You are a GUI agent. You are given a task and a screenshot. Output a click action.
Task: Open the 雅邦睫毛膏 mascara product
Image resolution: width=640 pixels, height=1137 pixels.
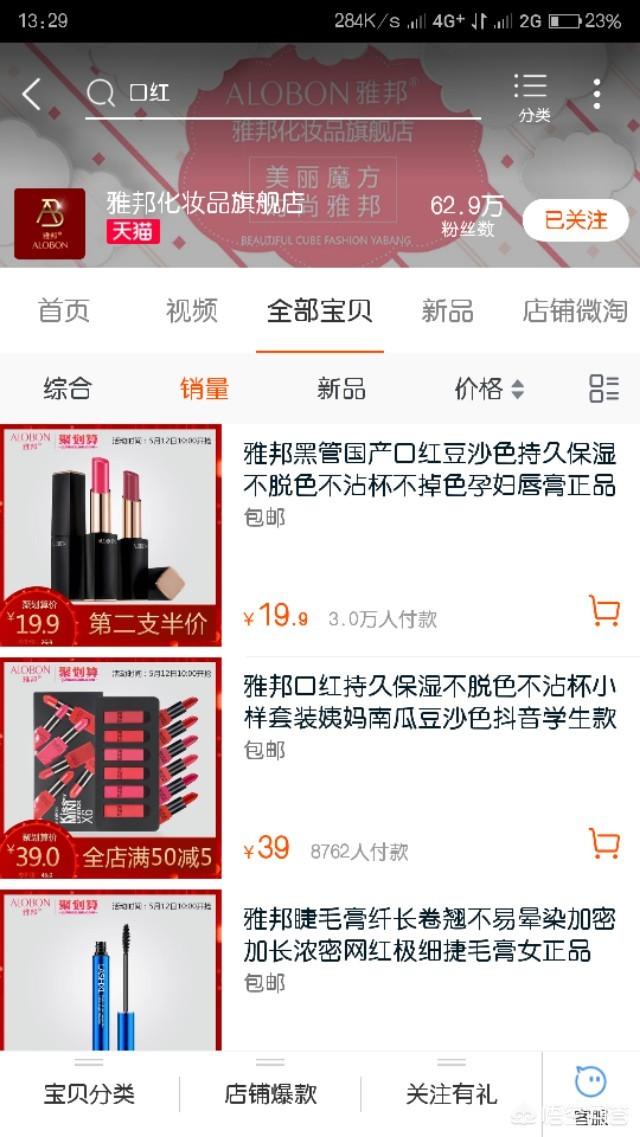429,933
